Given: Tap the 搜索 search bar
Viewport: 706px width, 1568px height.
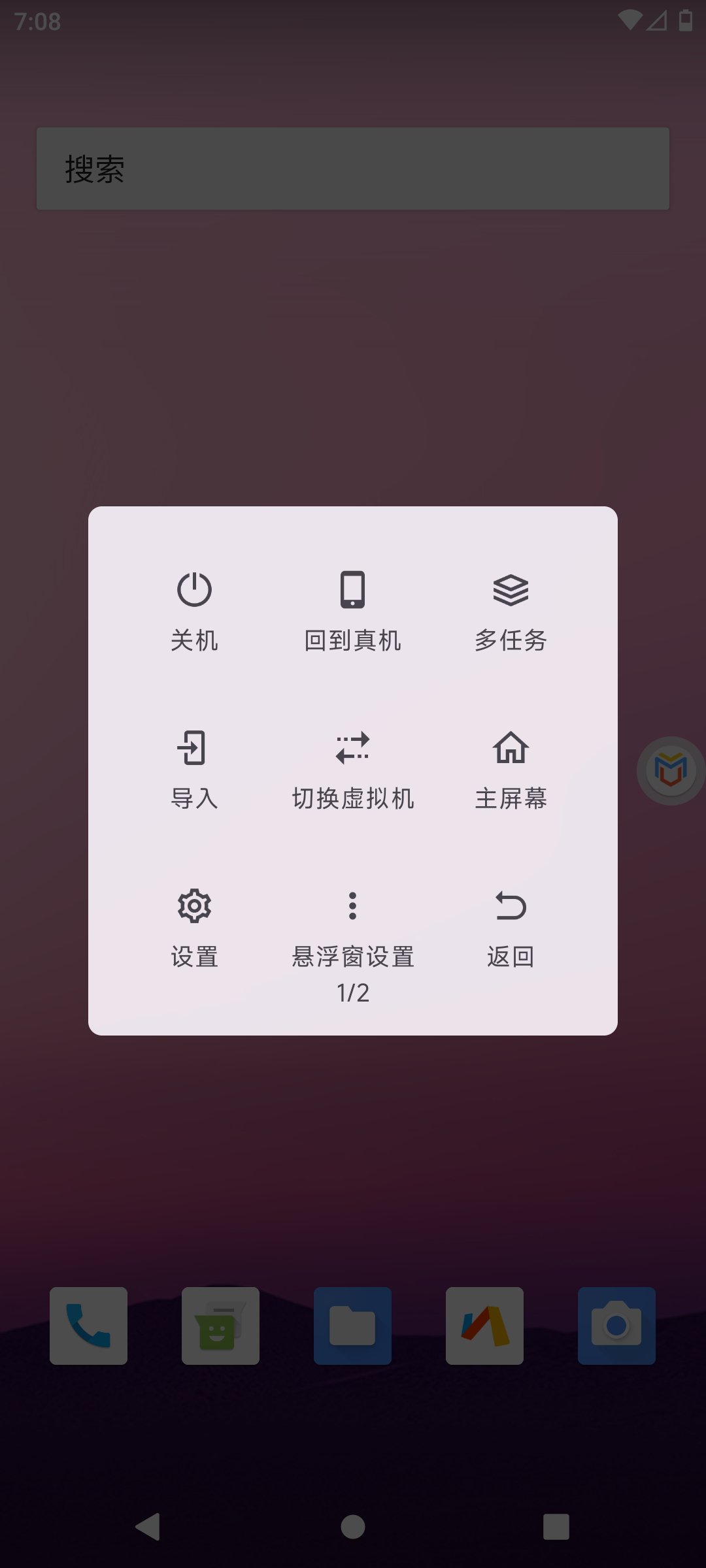Looking at the screenshot, I should click(352, 169).
